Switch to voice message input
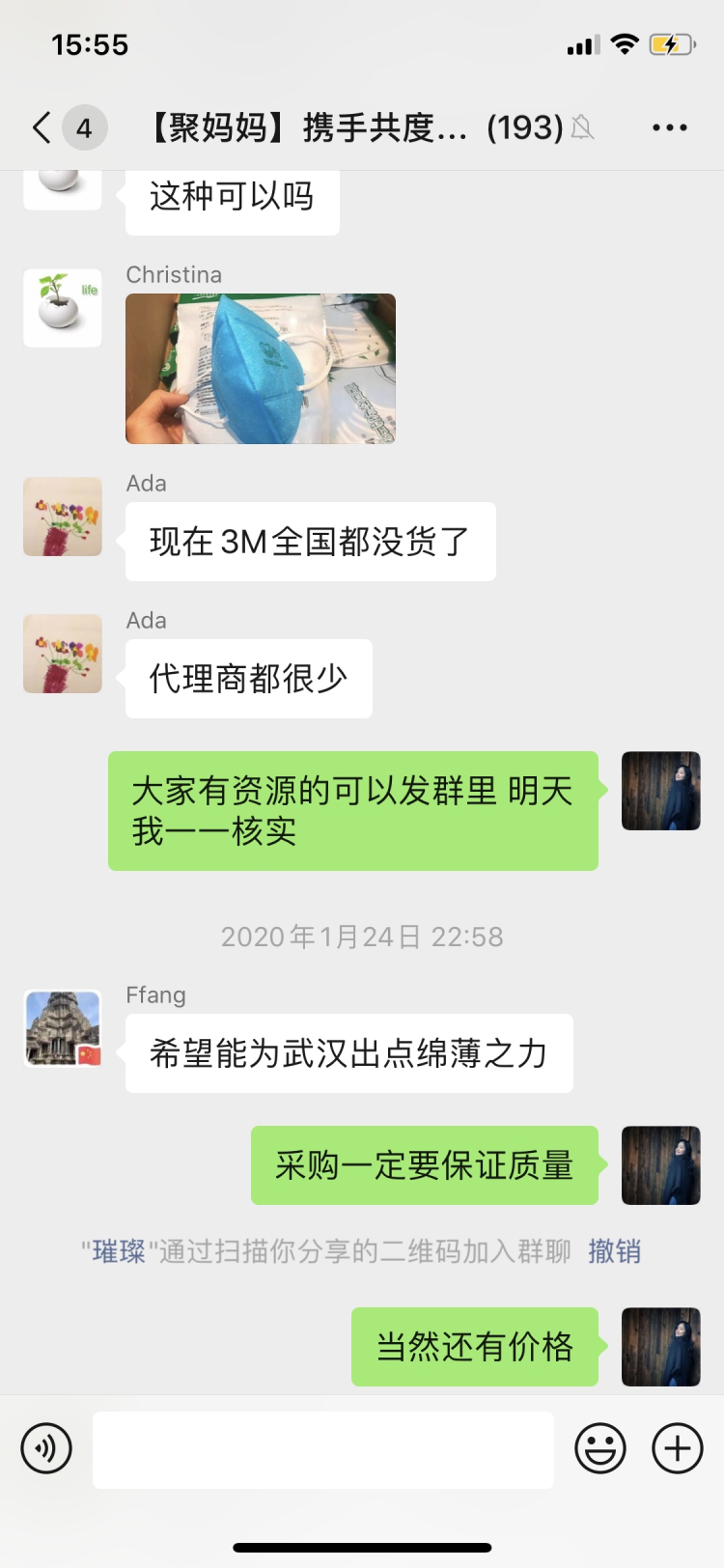This screenshot has width=724, height=1568. pos(46,1448)
